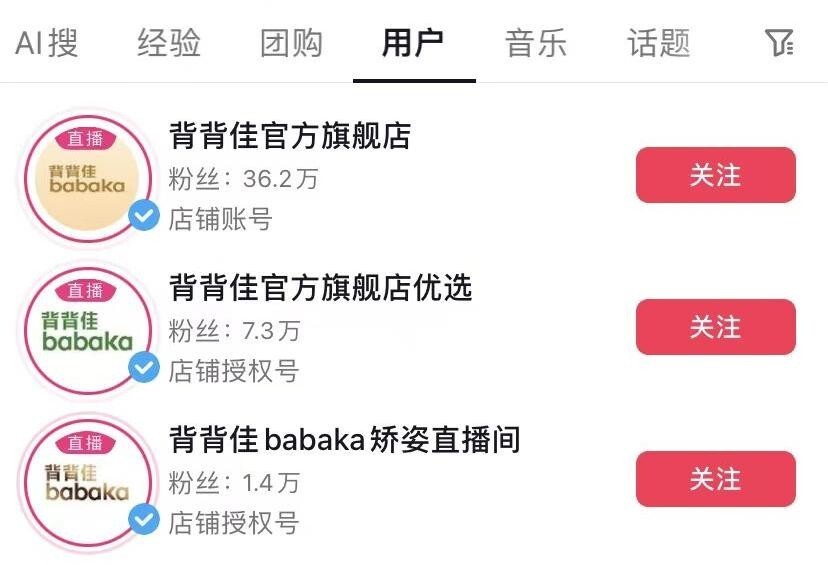Image resolution: width=828 pixels, height=565 pixels.
Task: Switch to the AI搜 tab
Action: (46, 43)
